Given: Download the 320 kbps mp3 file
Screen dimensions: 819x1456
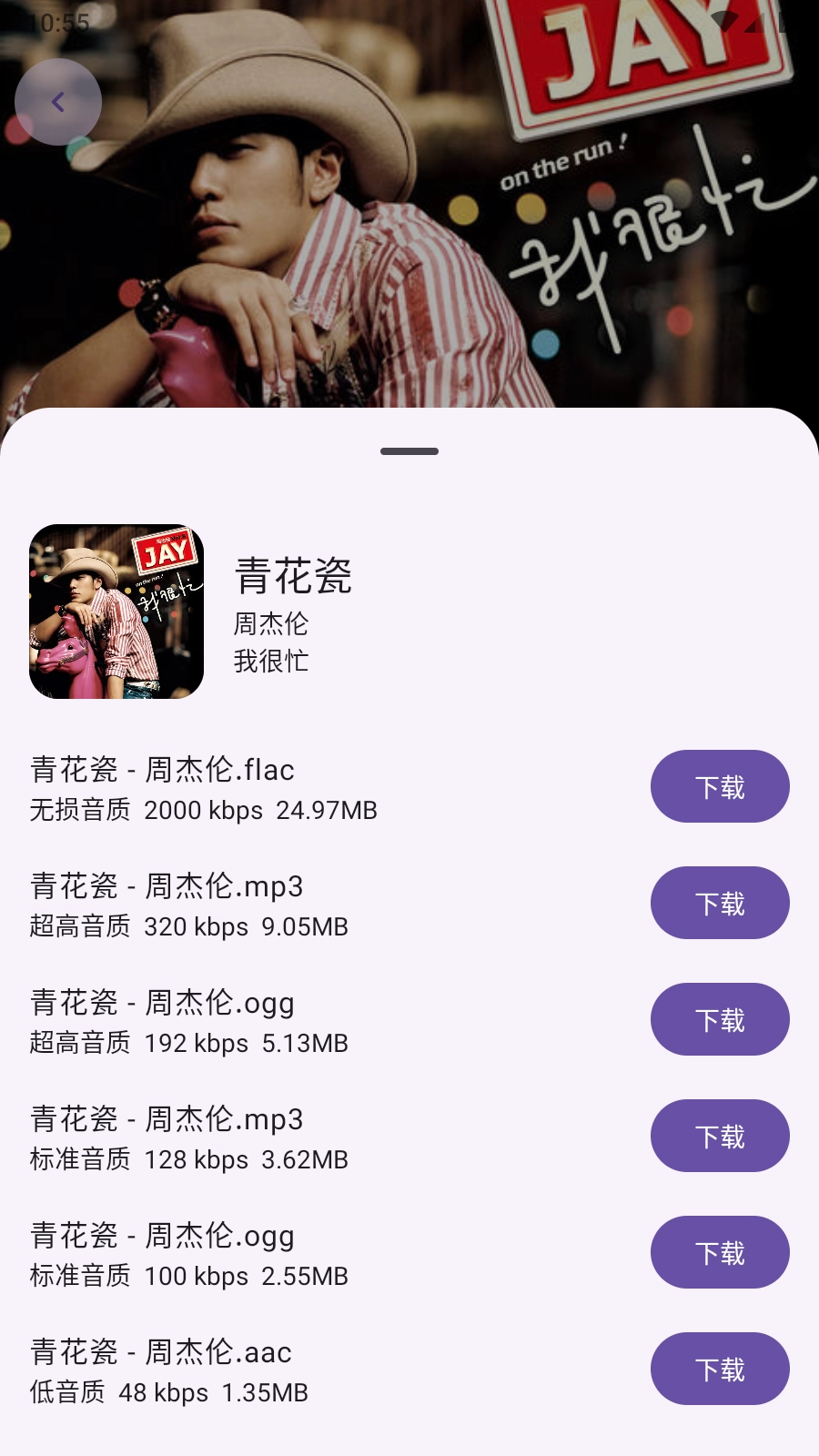Looking at the screenshot, I should (x=720, y=903).
